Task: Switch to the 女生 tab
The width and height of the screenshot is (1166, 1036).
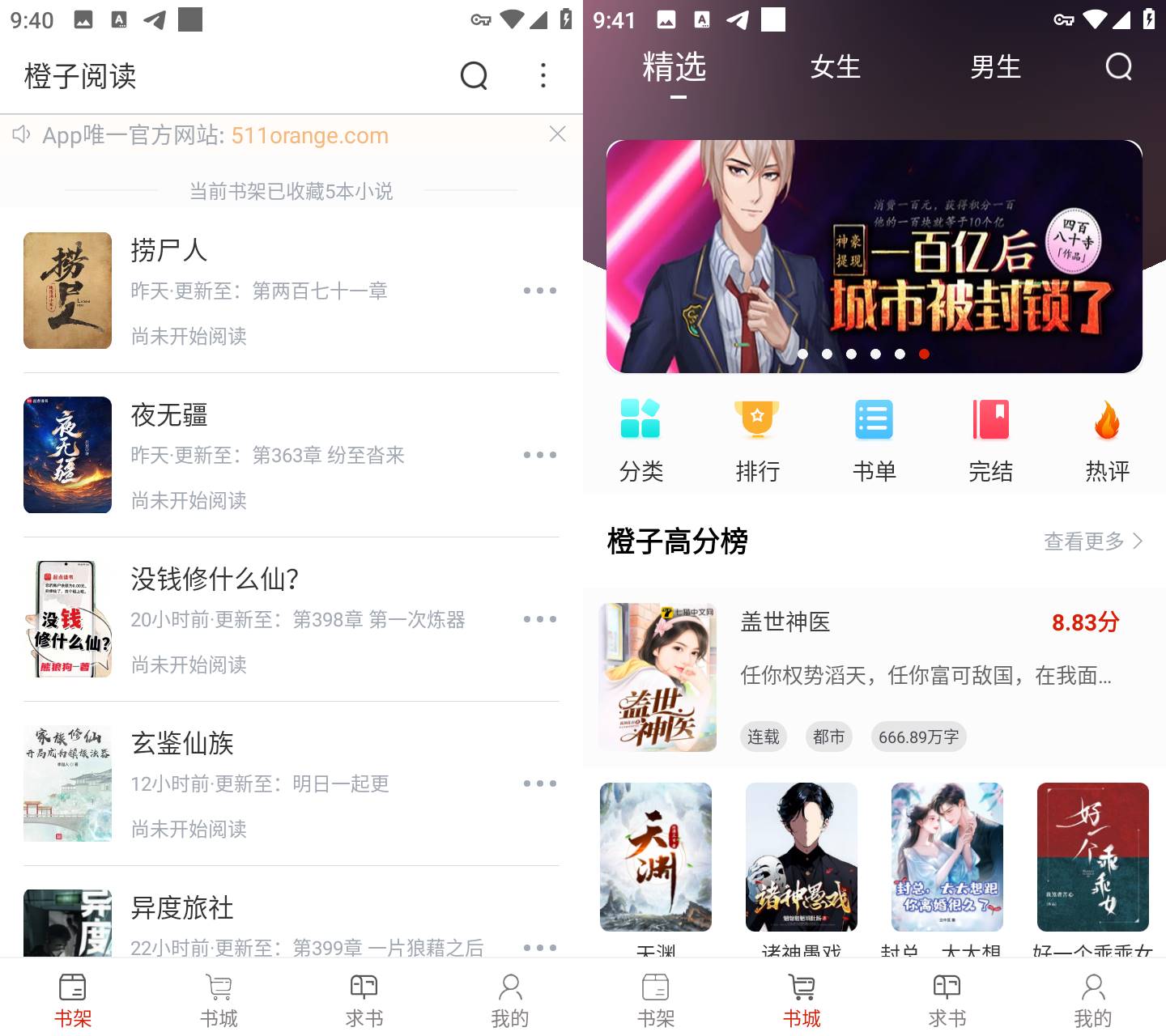Action: (835, 67)
